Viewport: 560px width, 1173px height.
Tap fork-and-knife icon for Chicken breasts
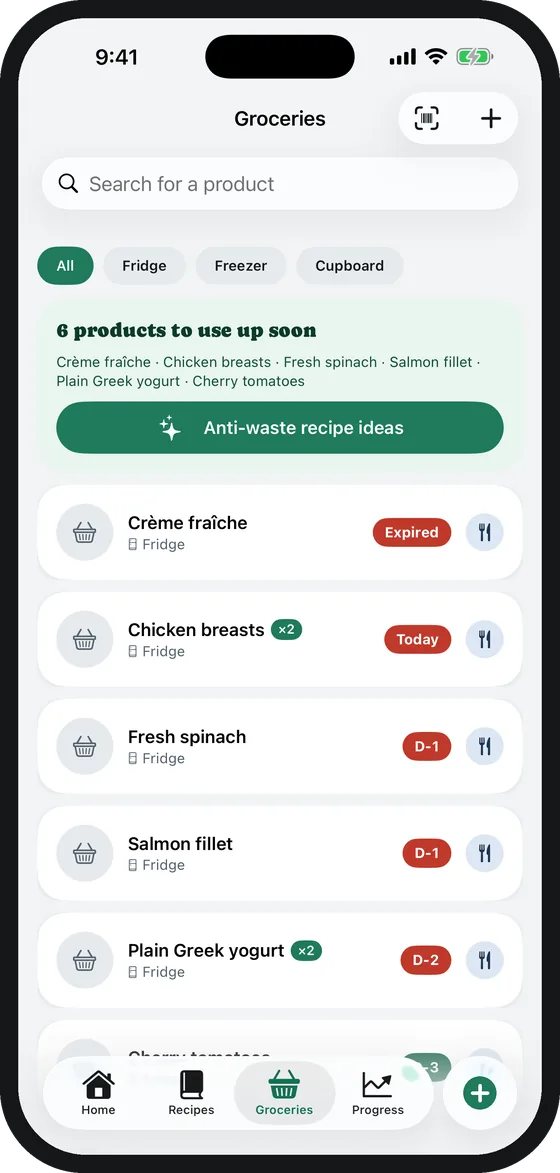pos(484,640)
